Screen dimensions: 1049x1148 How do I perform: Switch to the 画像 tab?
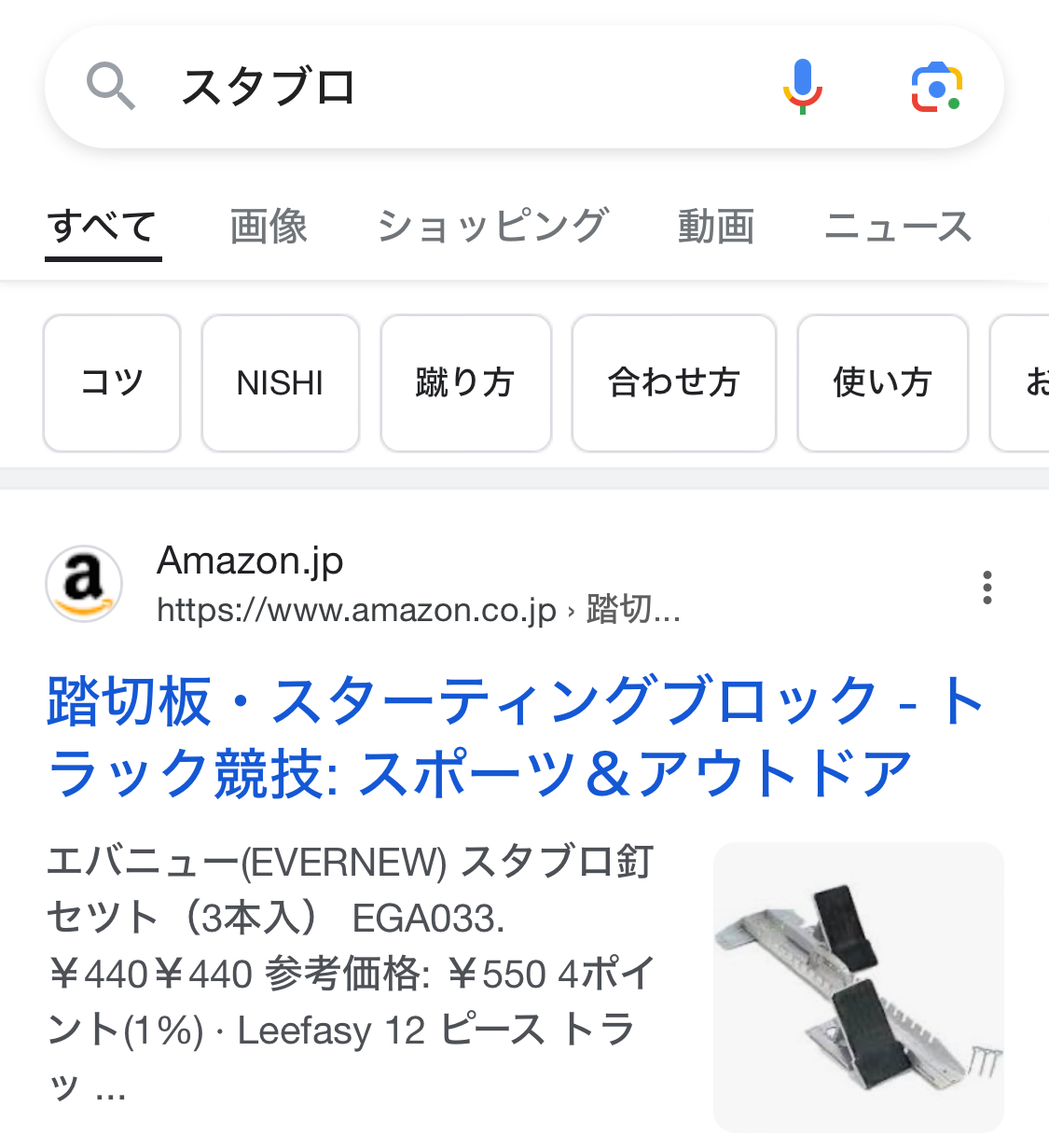point(269,227)
